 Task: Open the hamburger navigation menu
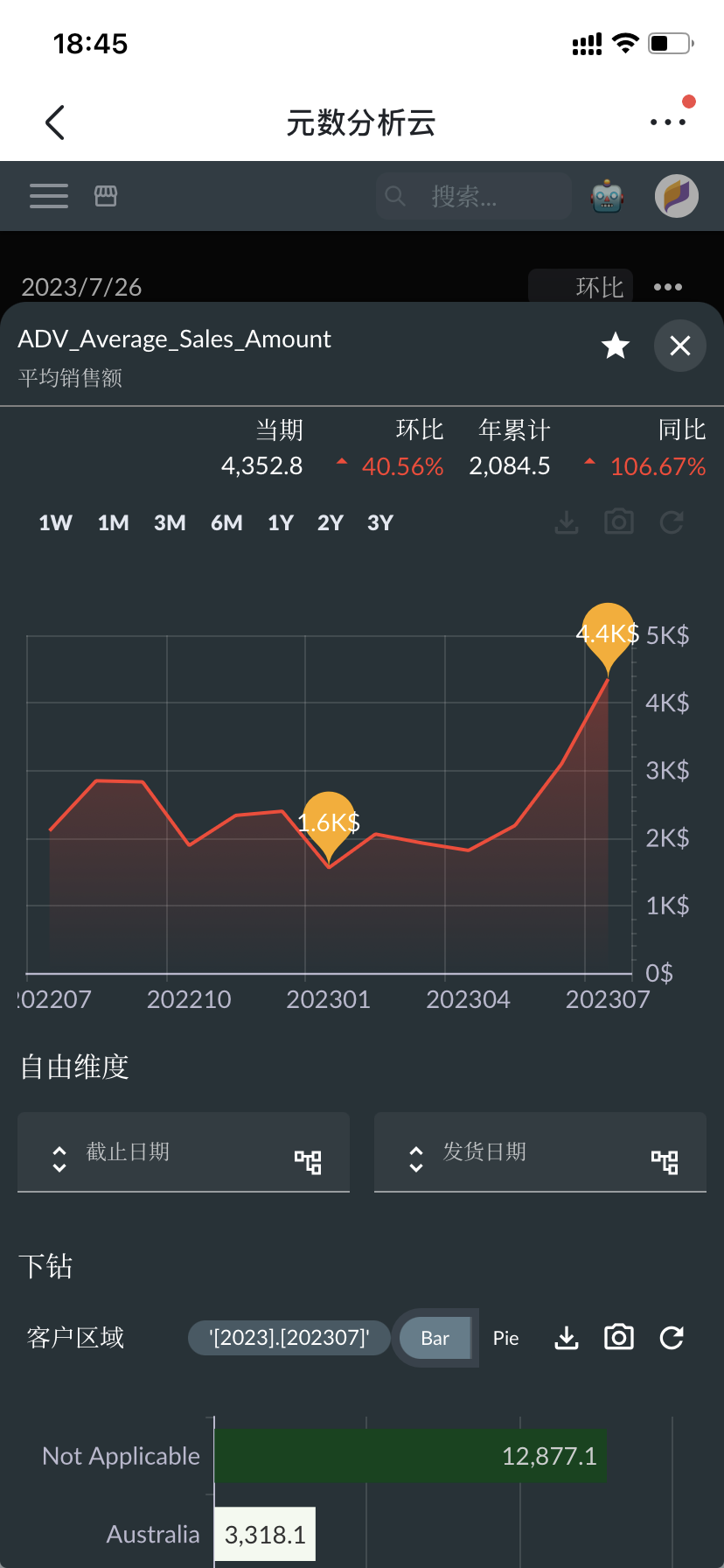48,196
